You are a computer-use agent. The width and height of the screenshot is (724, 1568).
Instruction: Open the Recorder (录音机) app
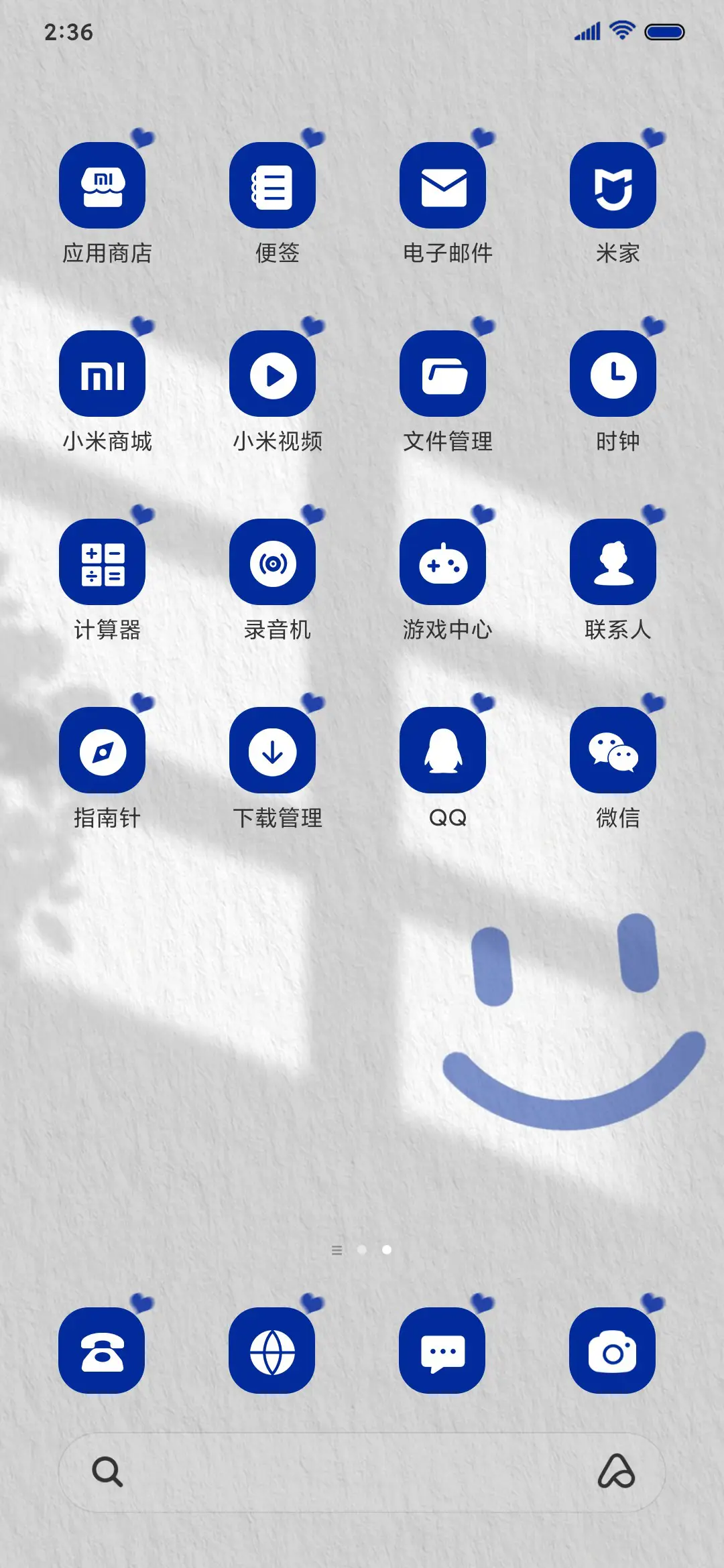(274, 563)
